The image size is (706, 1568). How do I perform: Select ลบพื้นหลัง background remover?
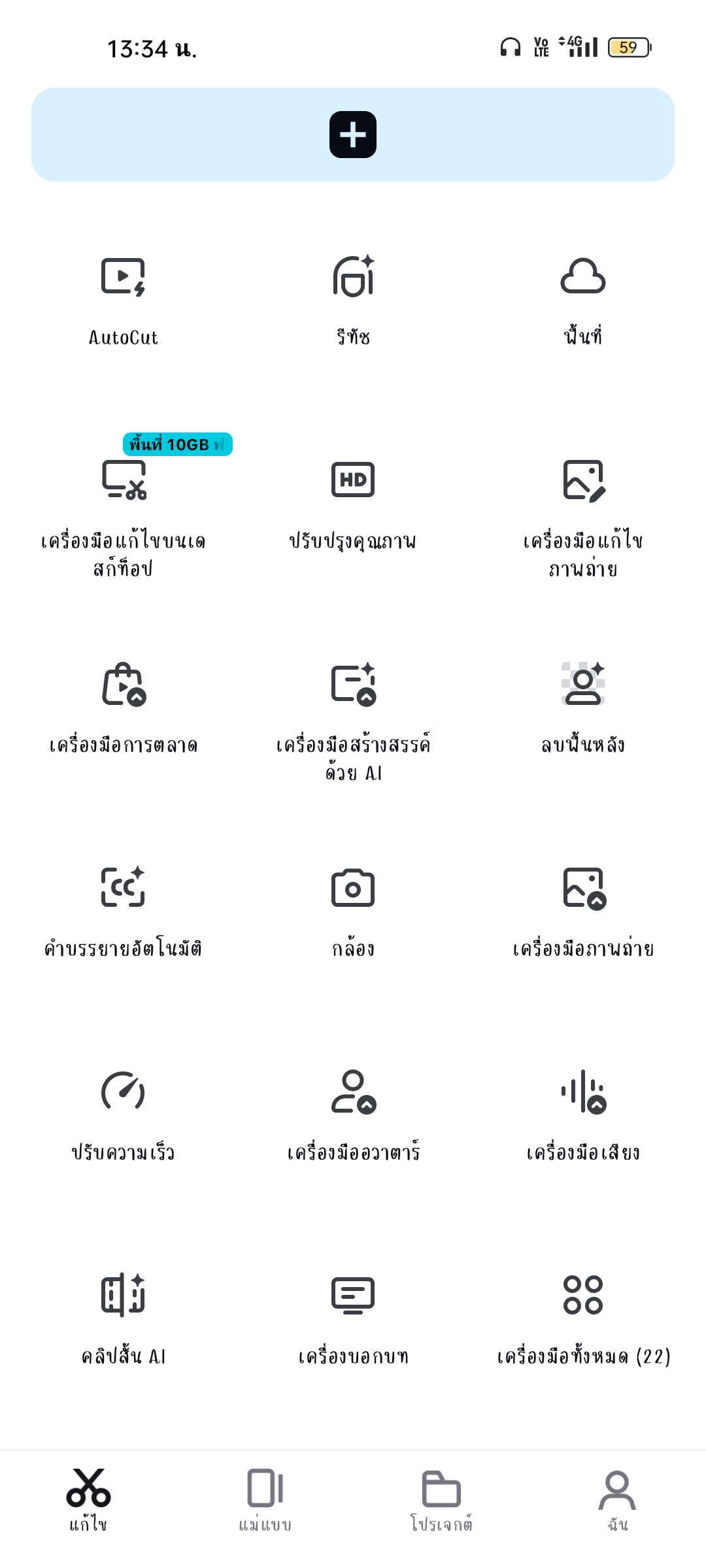pyautogui.click(x=583, y=710)
